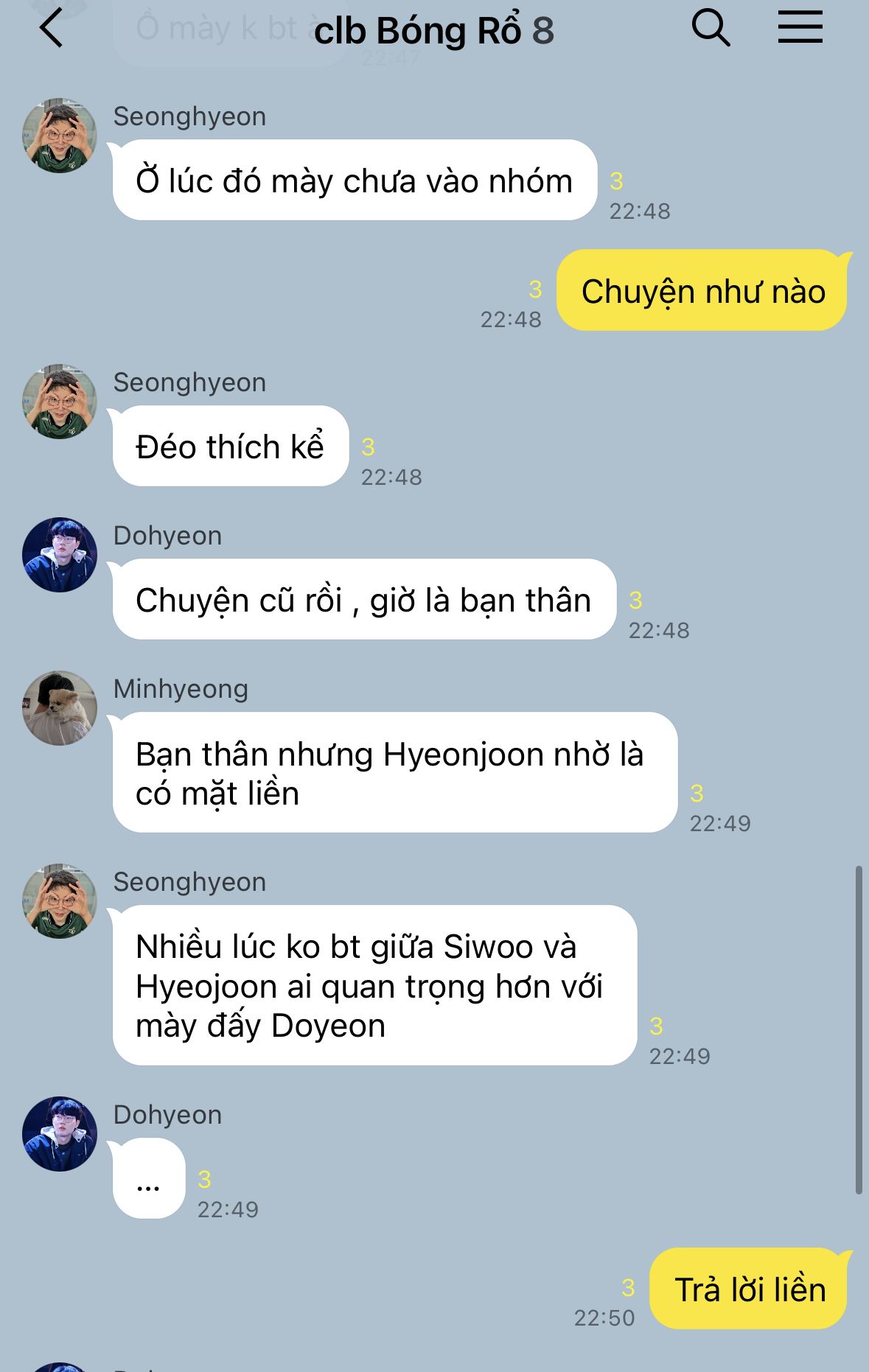The height and width of the screenshot is (1372, 869).
Task: Search within this chat
Action: [x=711, y=29]
